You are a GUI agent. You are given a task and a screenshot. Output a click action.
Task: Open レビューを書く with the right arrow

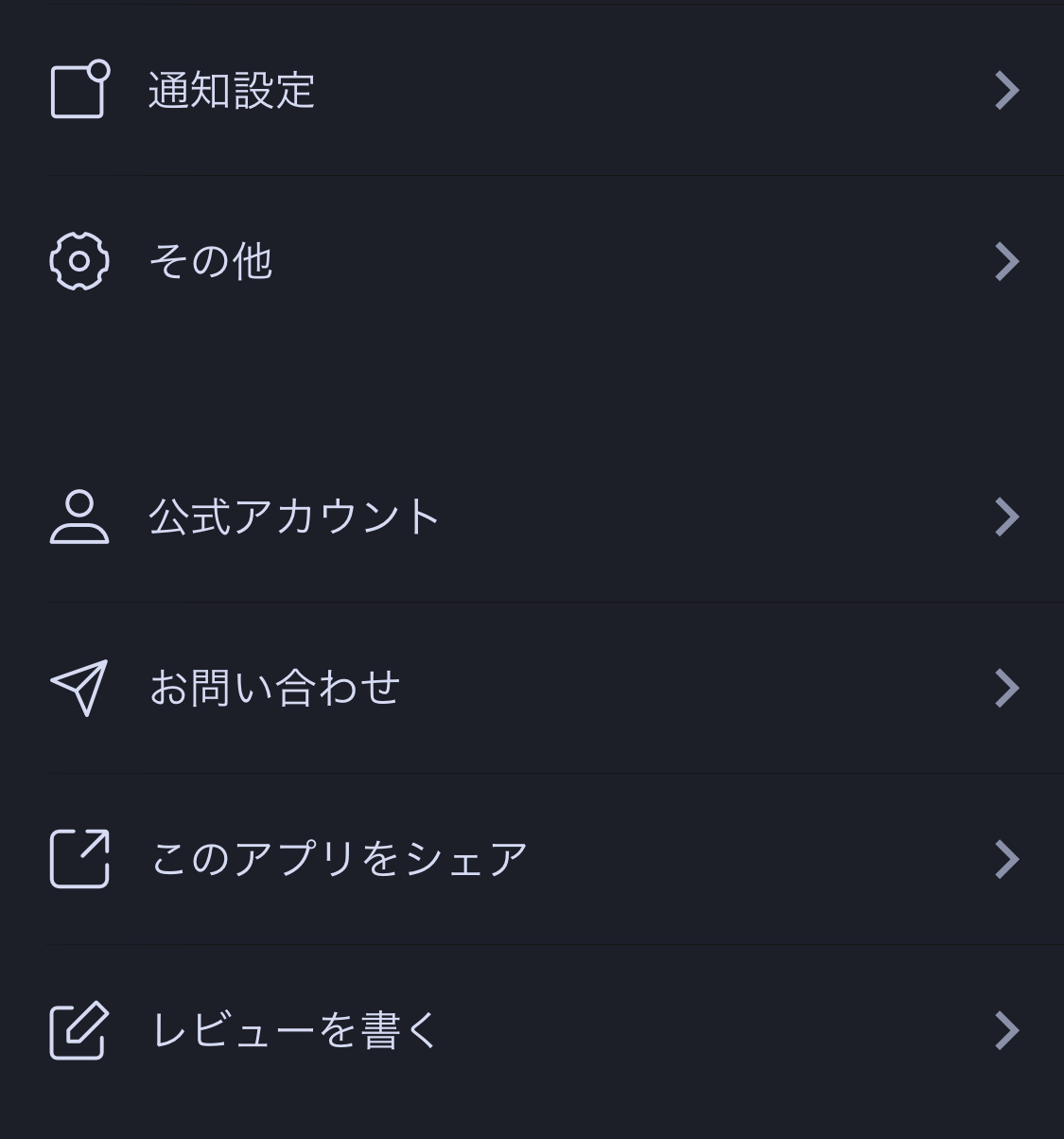(x=1005, y=1030)
